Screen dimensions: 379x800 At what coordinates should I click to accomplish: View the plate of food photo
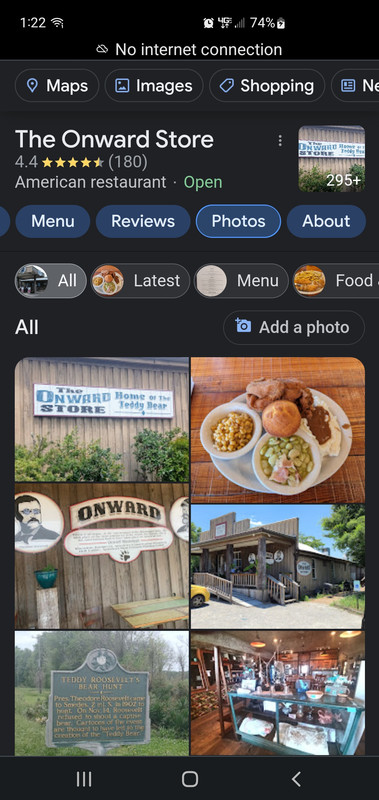[277, 430]
